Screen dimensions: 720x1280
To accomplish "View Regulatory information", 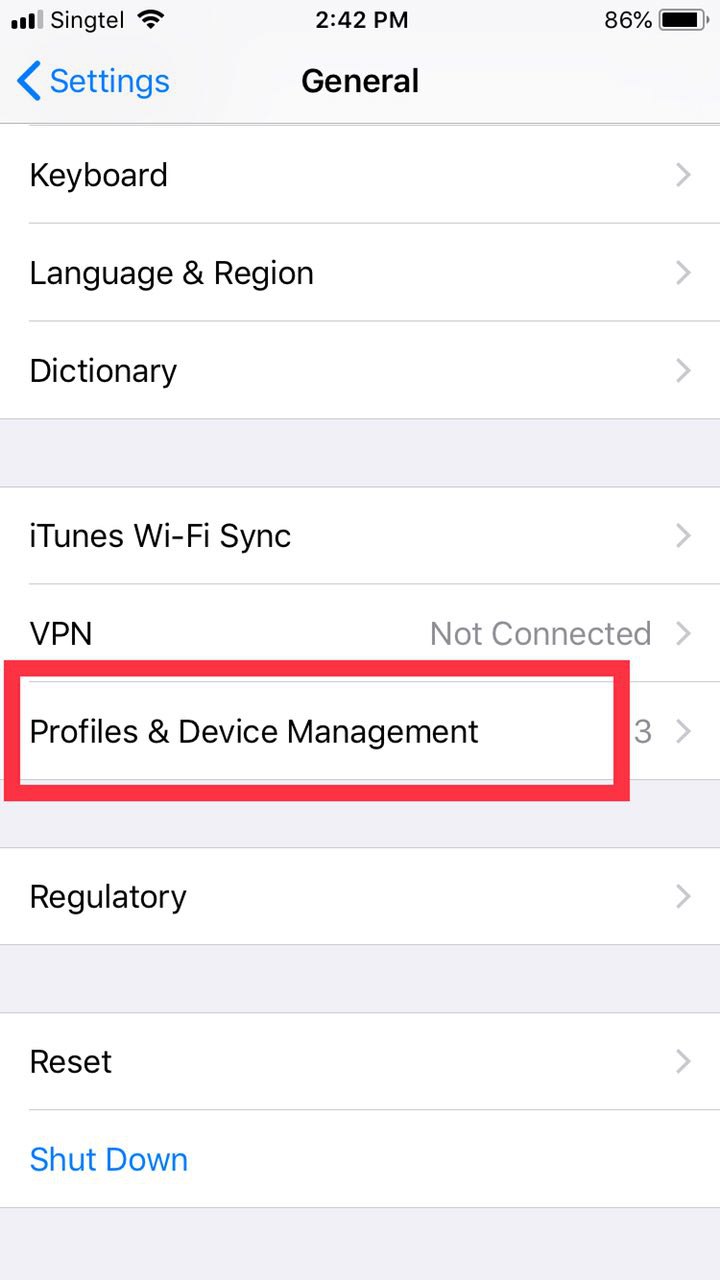I will pyautogui.click(x=360, y=897).
